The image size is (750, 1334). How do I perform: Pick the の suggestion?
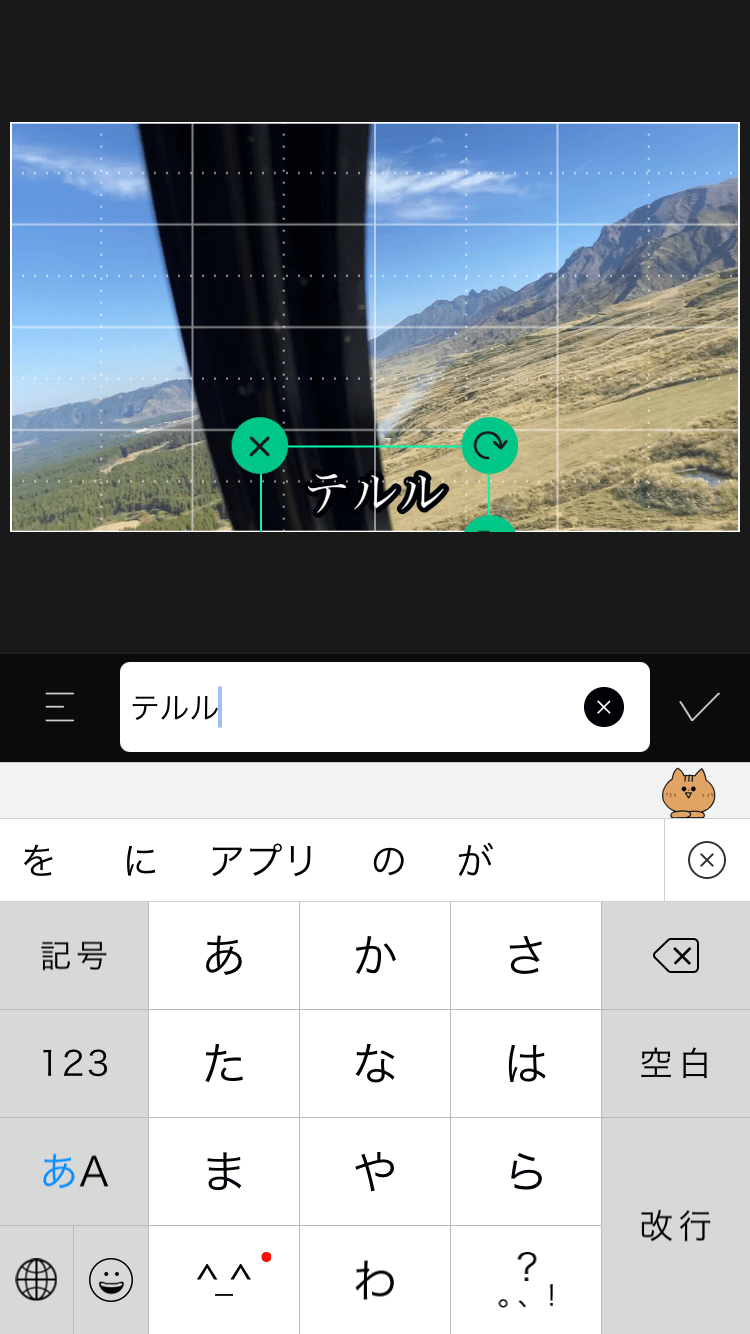point(388,860)
